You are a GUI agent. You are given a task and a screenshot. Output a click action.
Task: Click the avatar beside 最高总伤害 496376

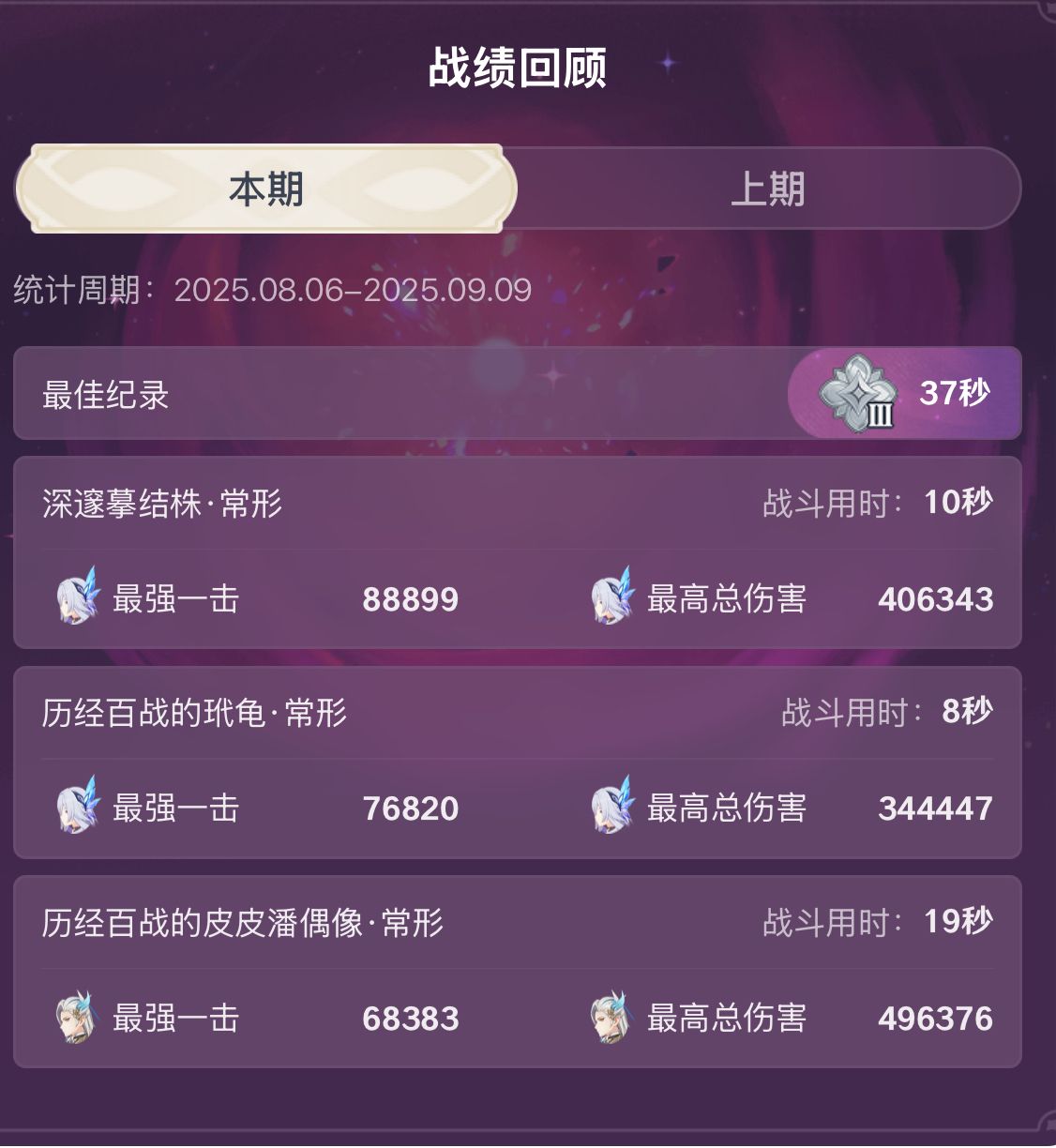[x=610, y=1019]
